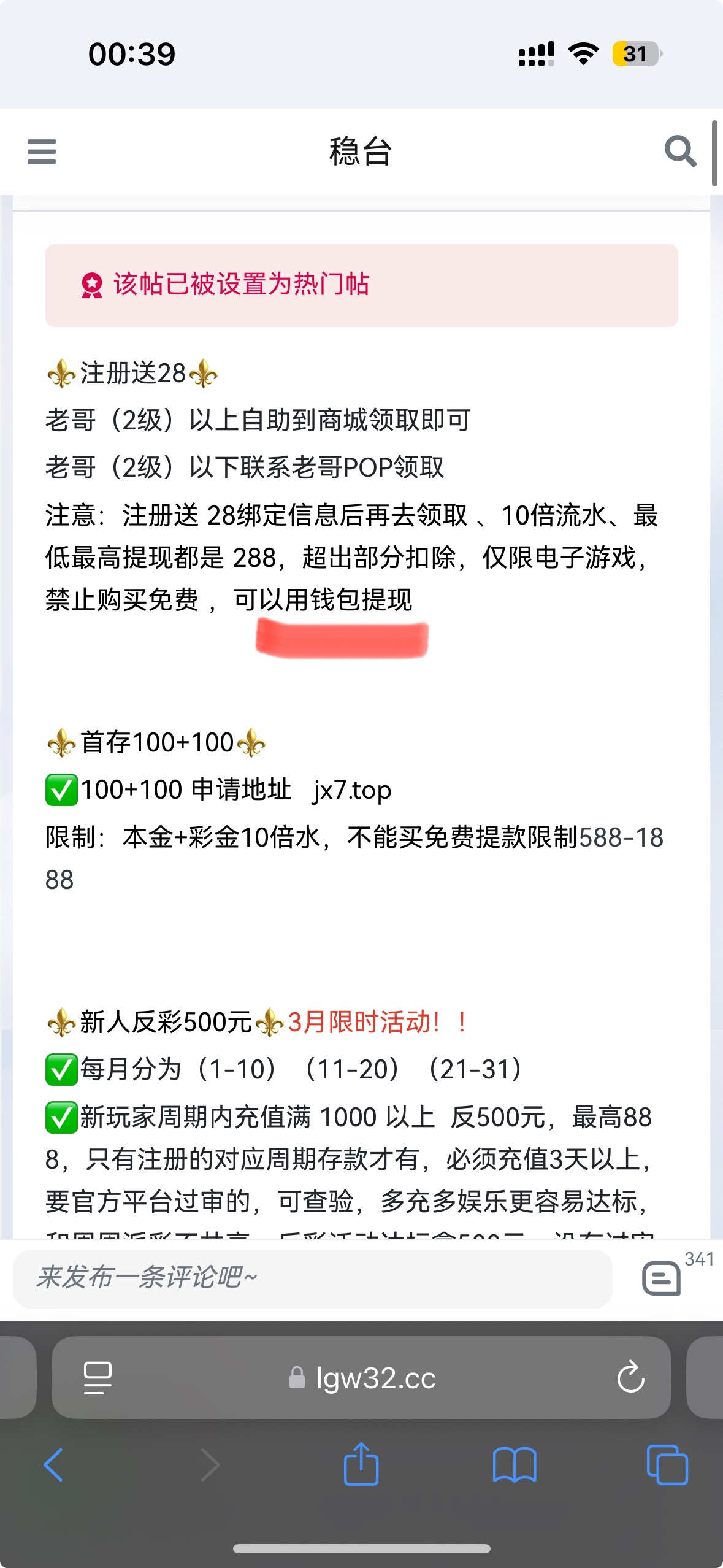Show all open tabs
723x1568 pixels.
667,1465
